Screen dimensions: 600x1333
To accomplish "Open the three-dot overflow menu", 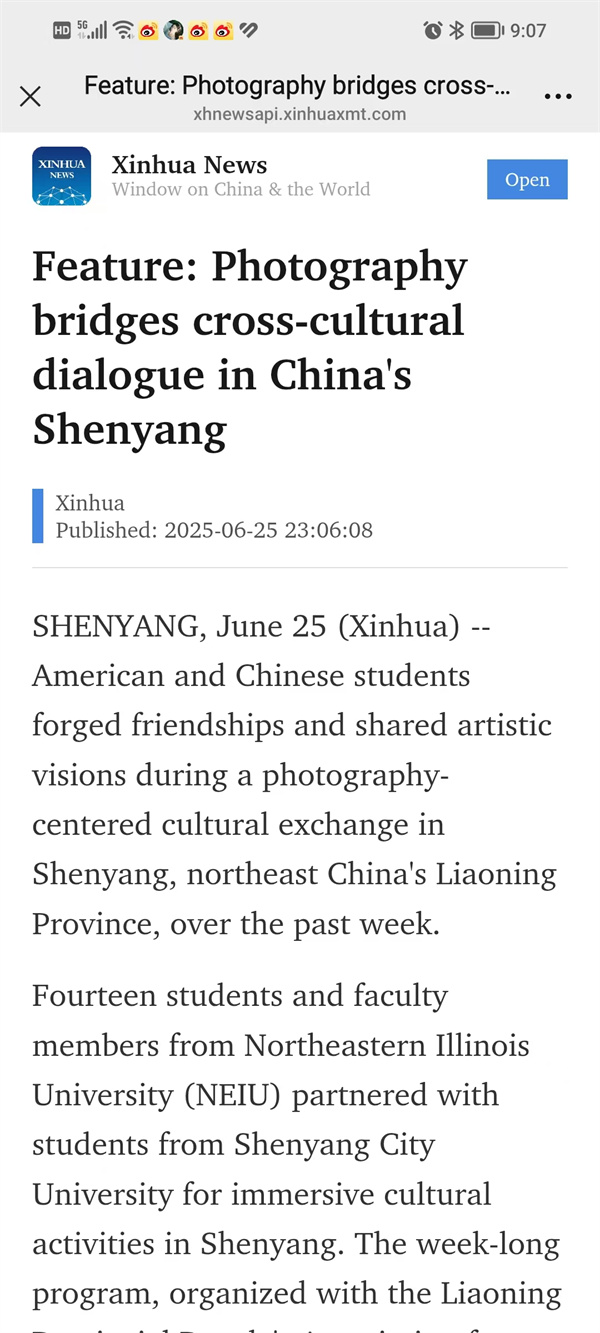I will (557, 96).
